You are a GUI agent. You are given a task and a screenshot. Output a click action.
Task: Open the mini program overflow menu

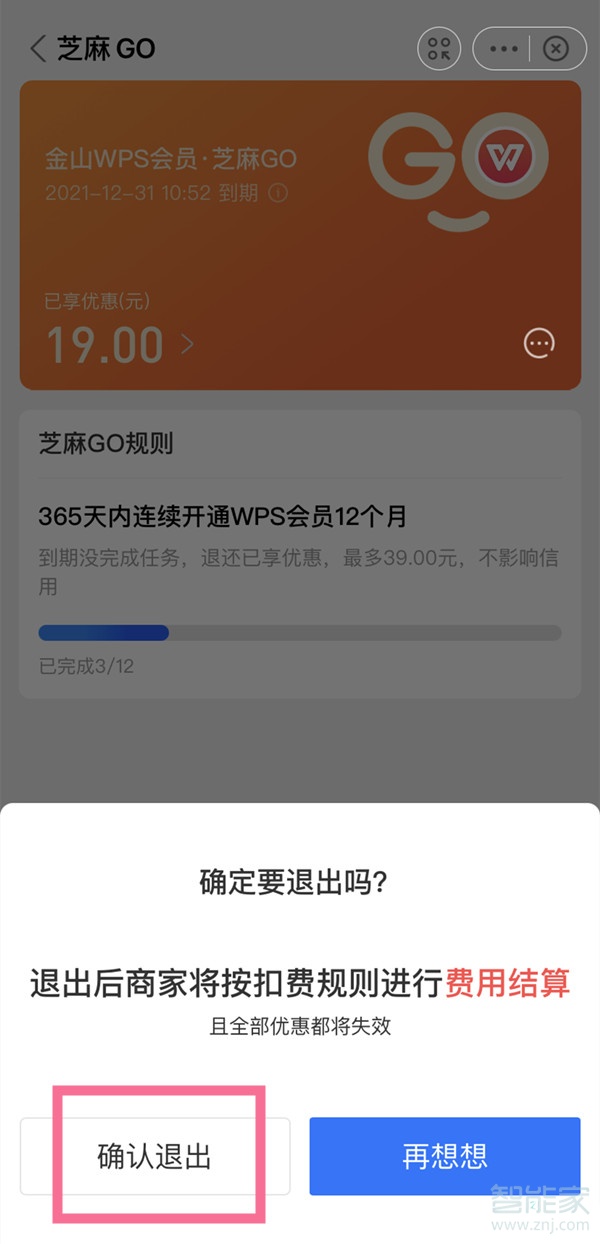(x=504, y=49)
